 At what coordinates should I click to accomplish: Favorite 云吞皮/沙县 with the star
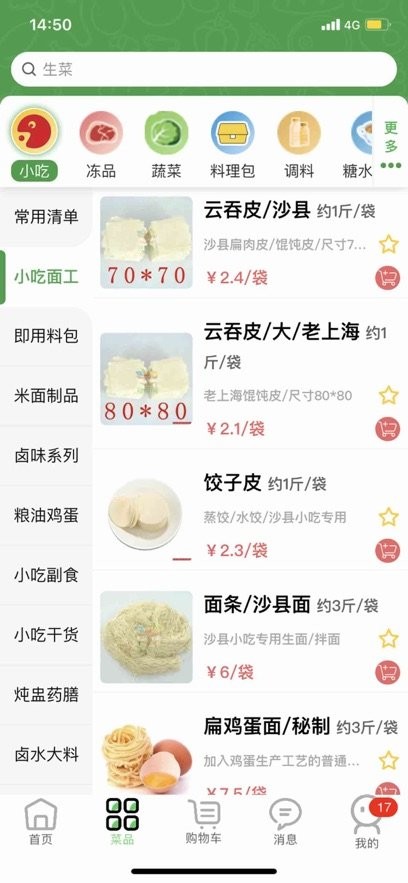point(388,244)
